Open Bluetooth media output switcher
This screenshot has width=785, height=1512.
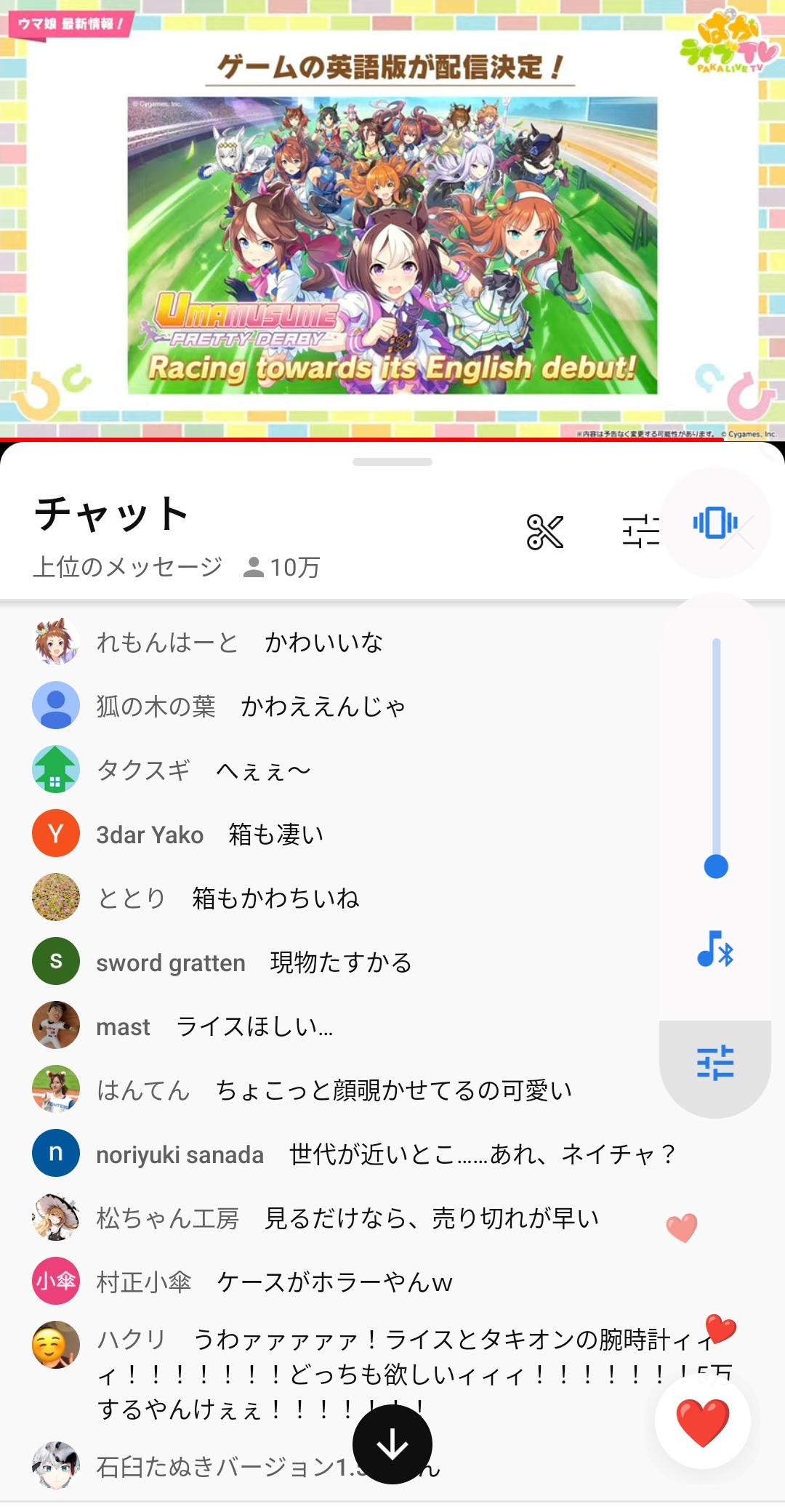715,949
